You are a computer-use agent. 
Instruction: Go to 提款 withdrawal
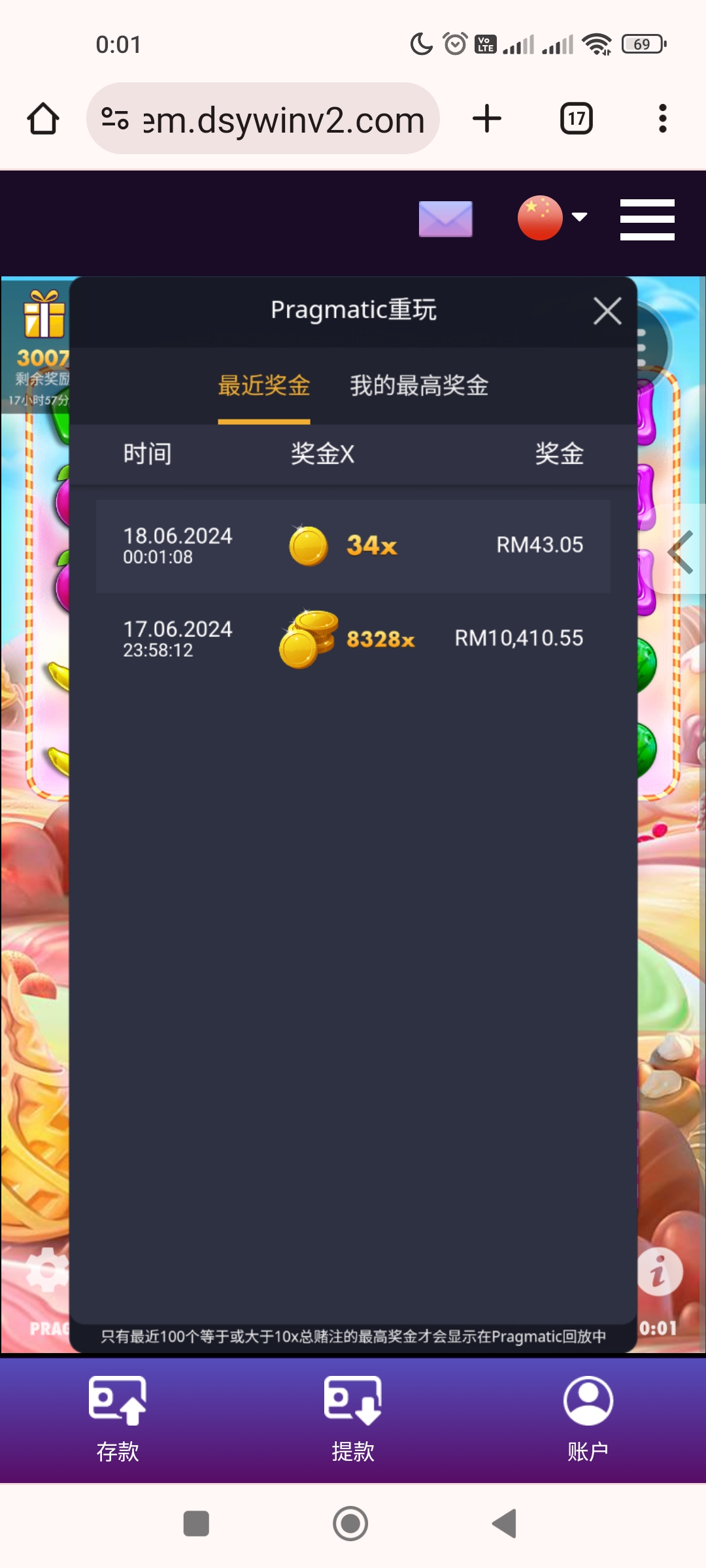point(353,1419)
